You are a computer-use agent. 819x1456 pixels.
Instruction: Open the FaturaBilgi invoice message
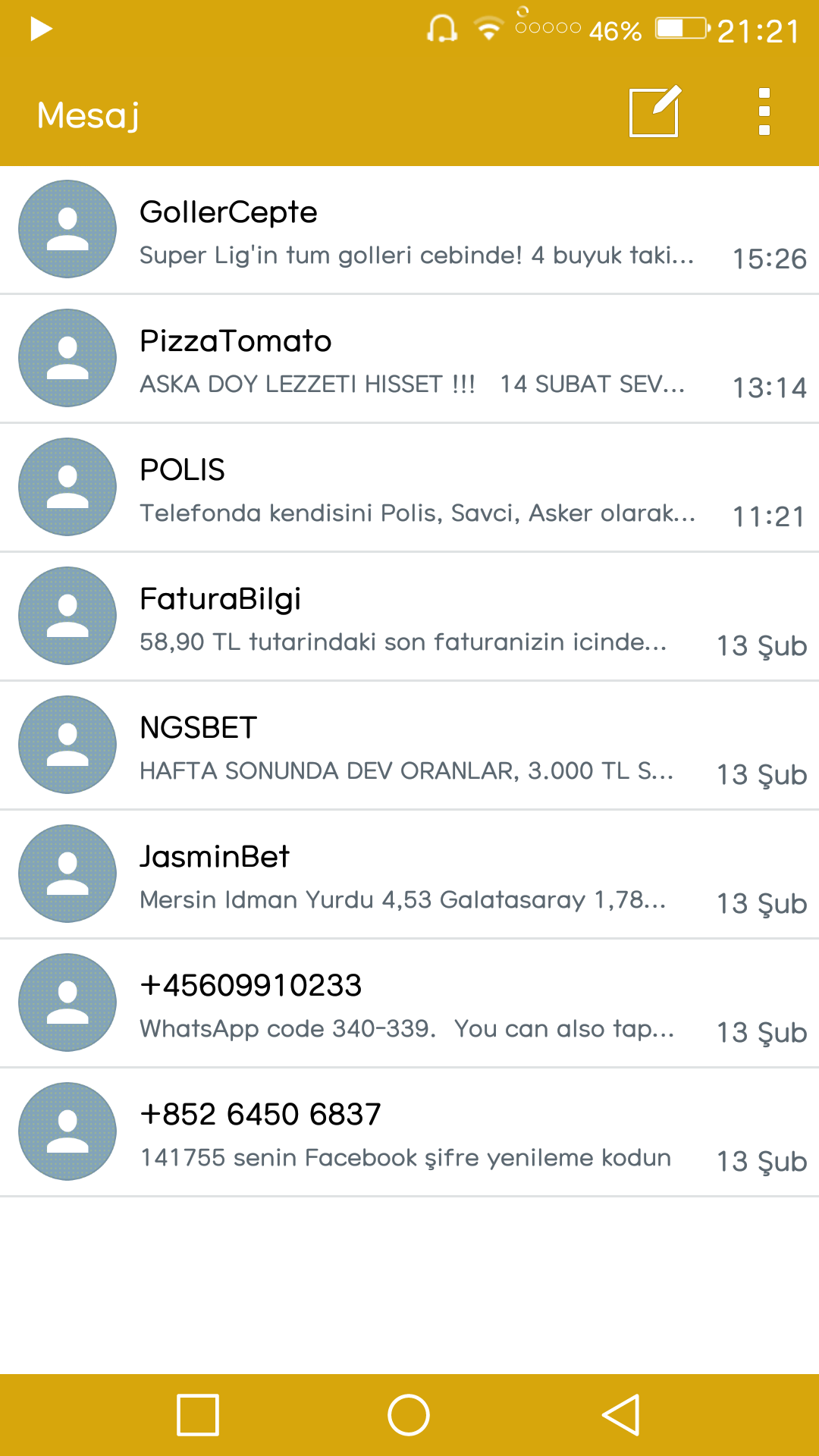[409, 617]
